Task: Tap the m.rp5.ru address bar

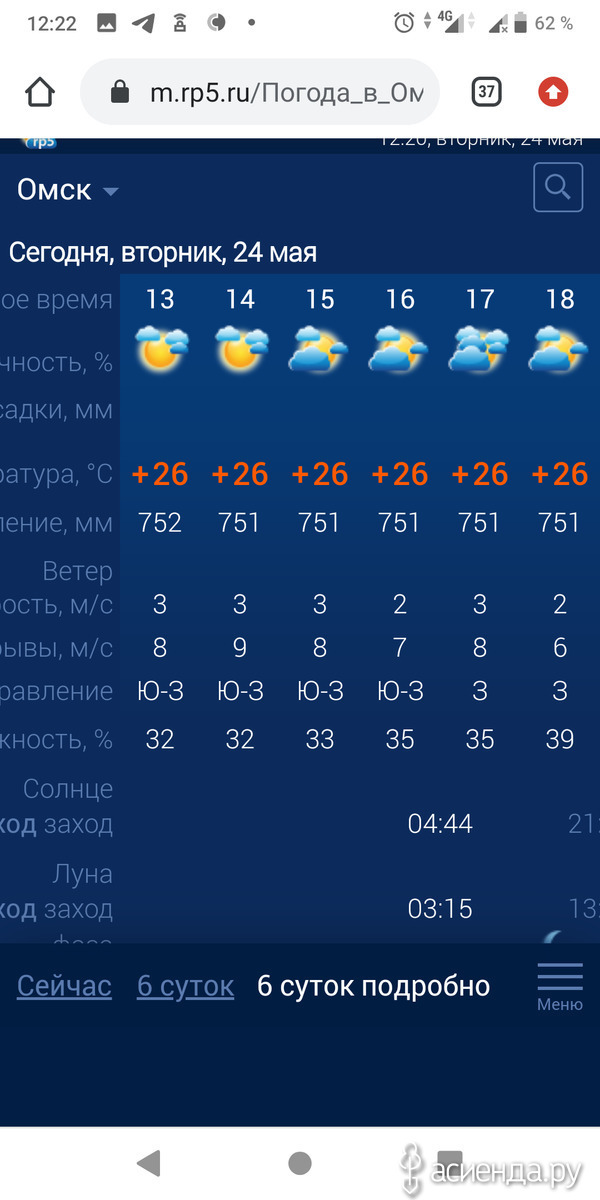Action: pyautogui.click(x=260, y=93)
